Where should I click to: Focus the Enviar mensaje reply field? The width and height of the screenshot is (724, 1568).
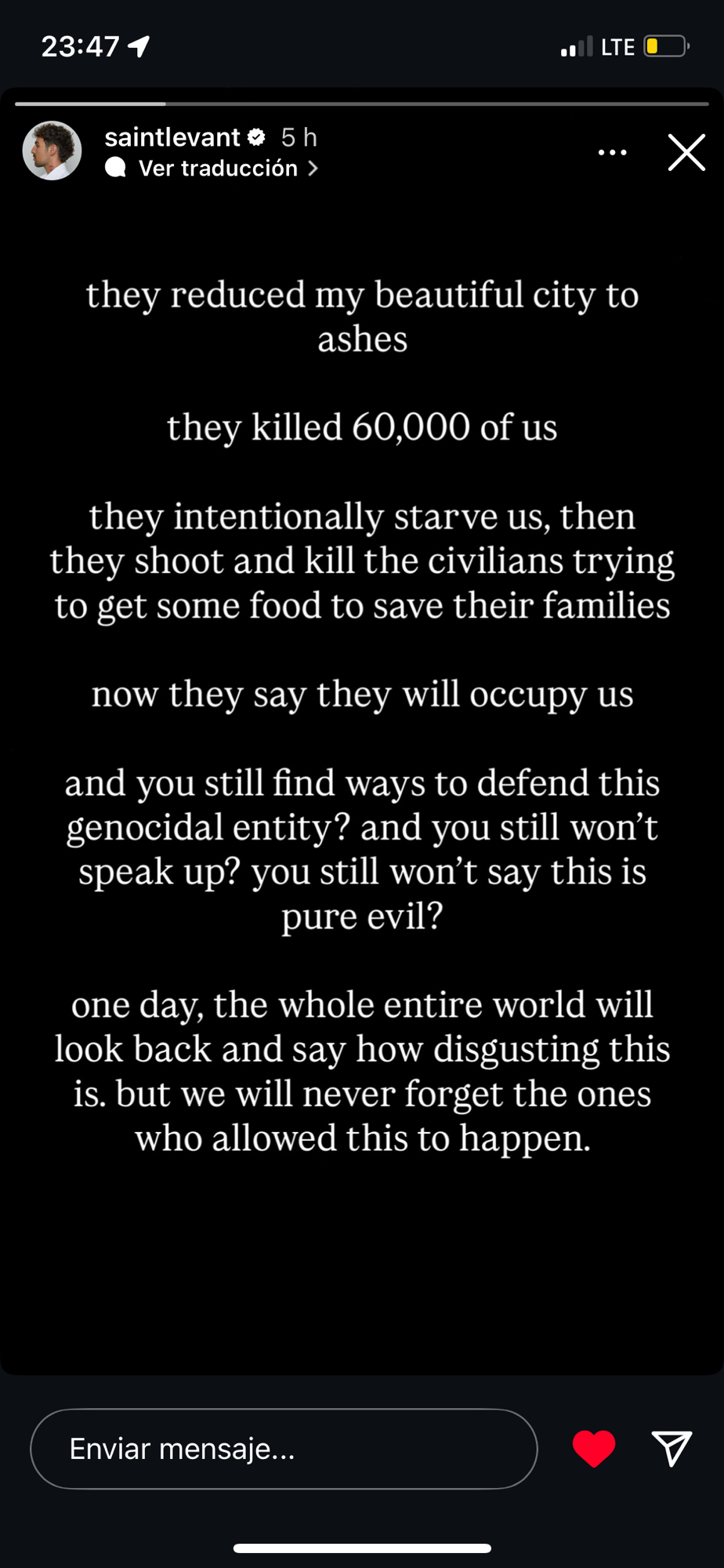(x=284, y=1448)
